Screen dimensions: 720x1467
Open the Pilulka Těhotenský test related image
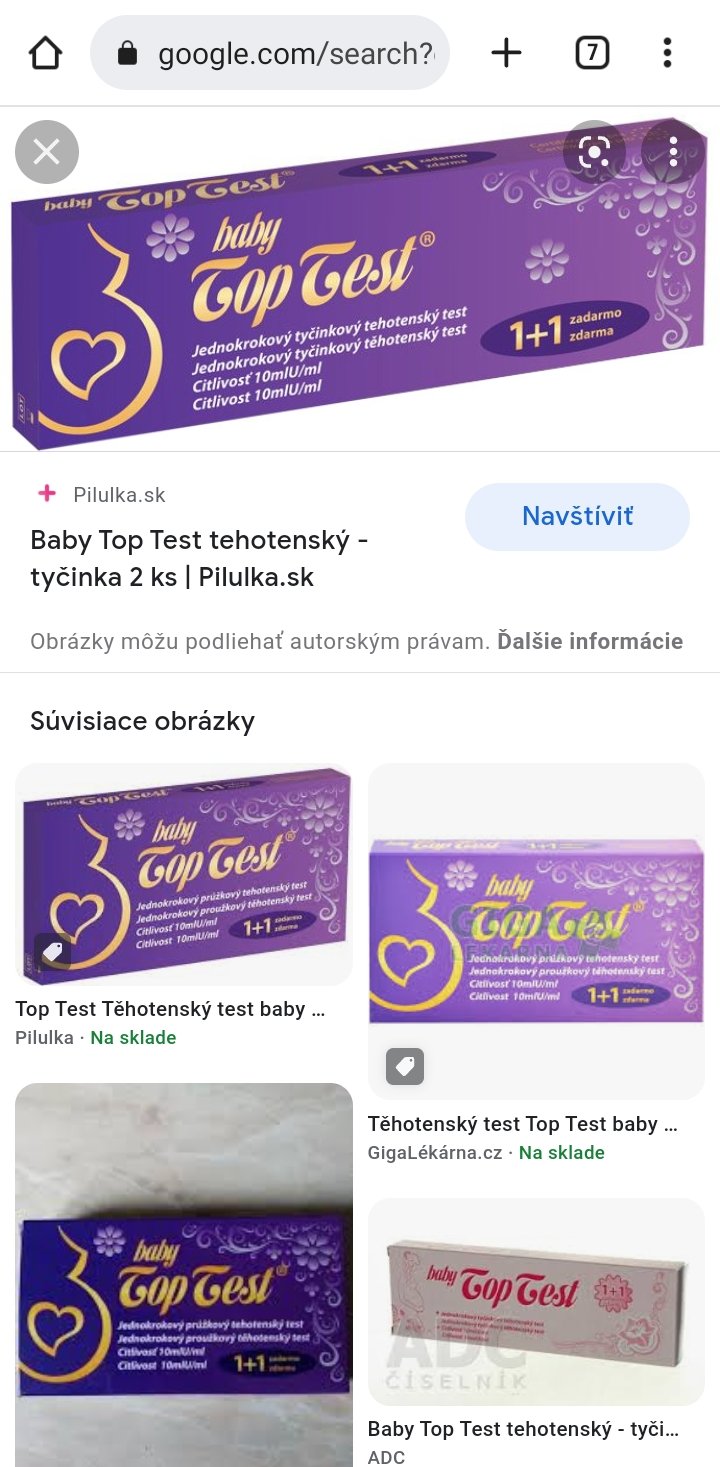(184, 875)
